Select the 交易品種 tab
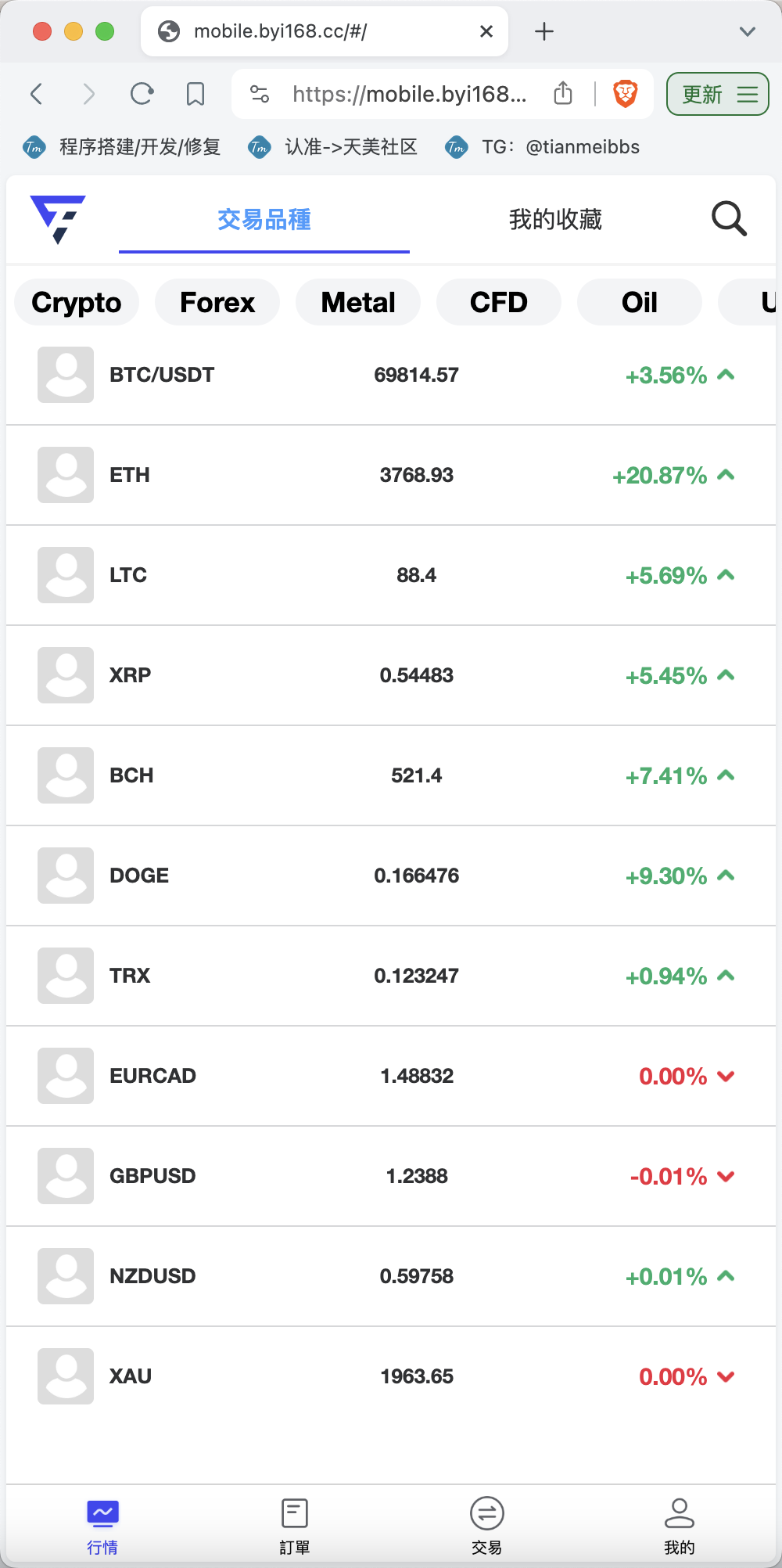This screenshot has height=1568, width=782. (x=264, y=220)
